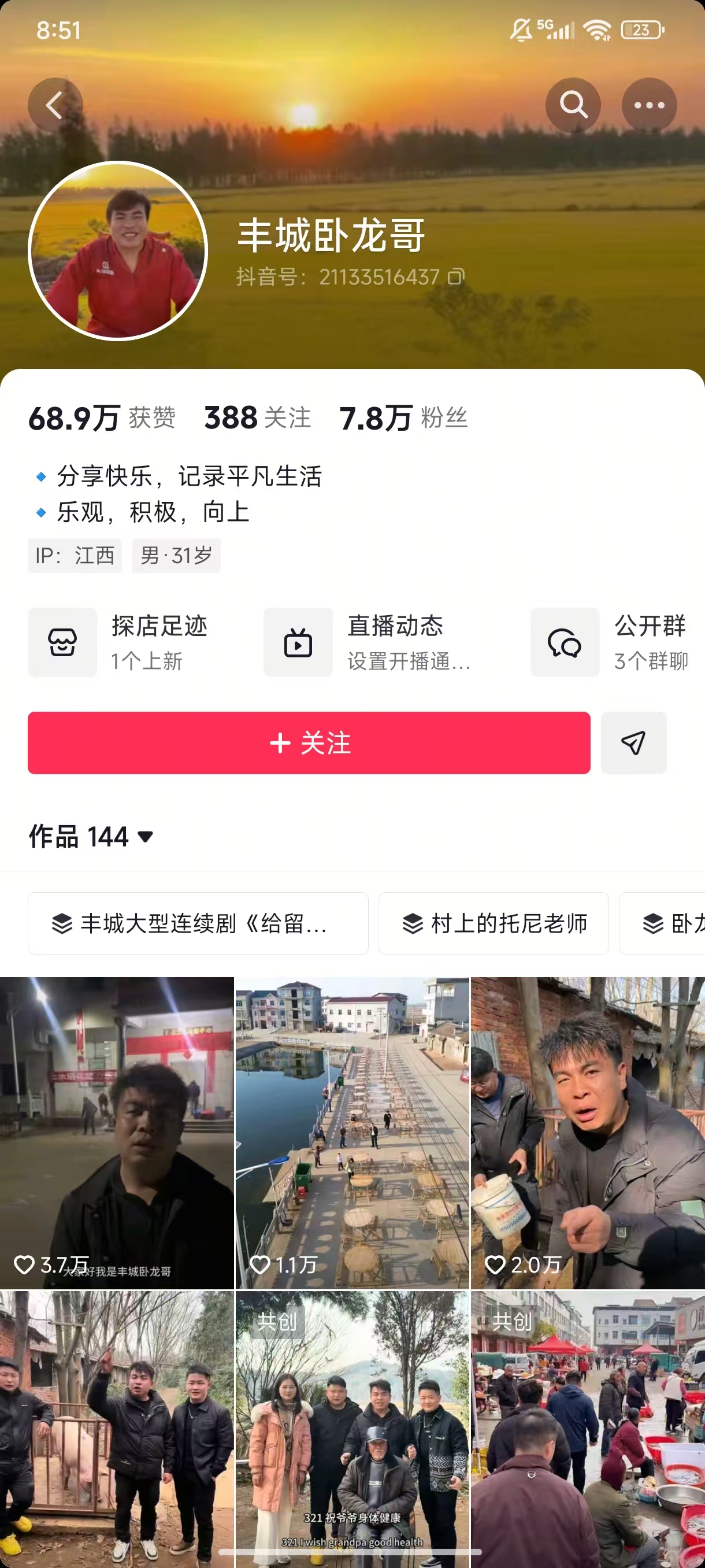This screenshot has width=705, height=1568.
Task: Show the 获赞 likes total details
Action: (102, 418)
